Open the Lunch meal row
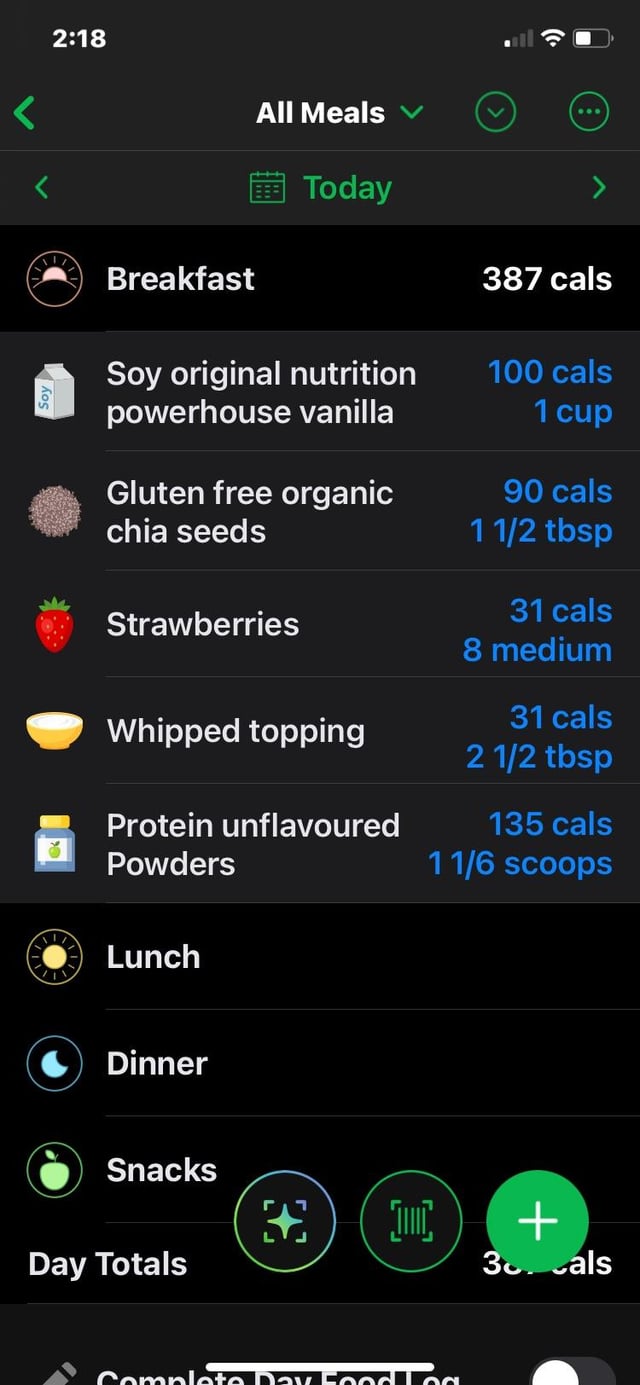 [x=320, y=957]
